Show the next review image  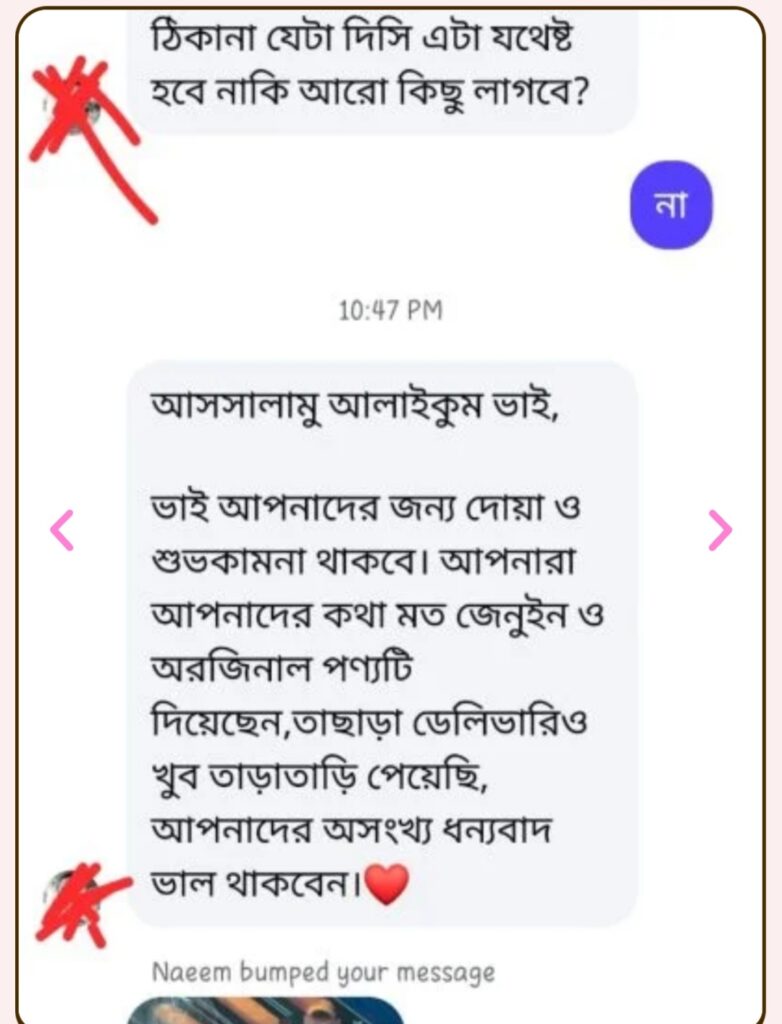pyautogui.click(x=719, y=530)
